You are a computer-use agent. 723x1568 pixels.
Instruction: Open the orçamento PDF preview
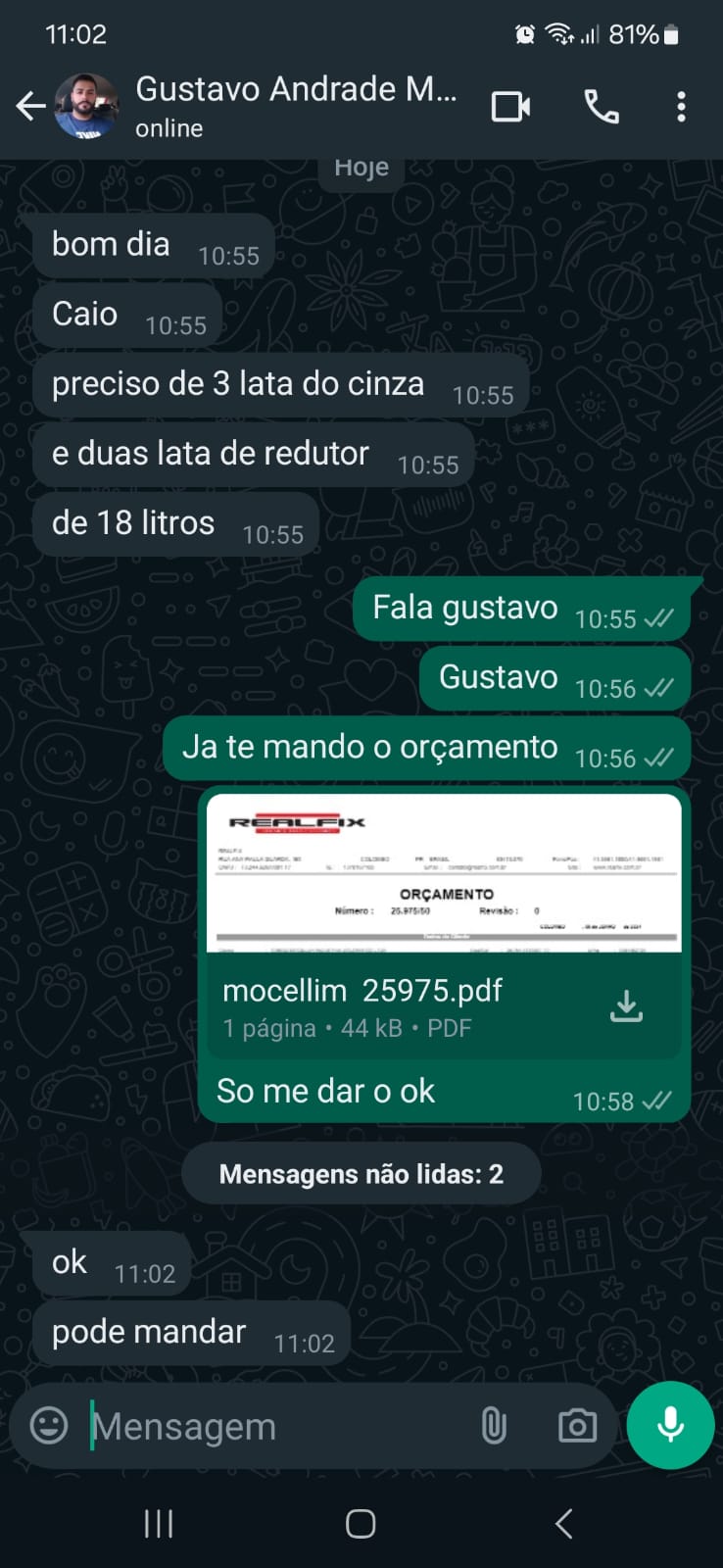click(443, 874)
